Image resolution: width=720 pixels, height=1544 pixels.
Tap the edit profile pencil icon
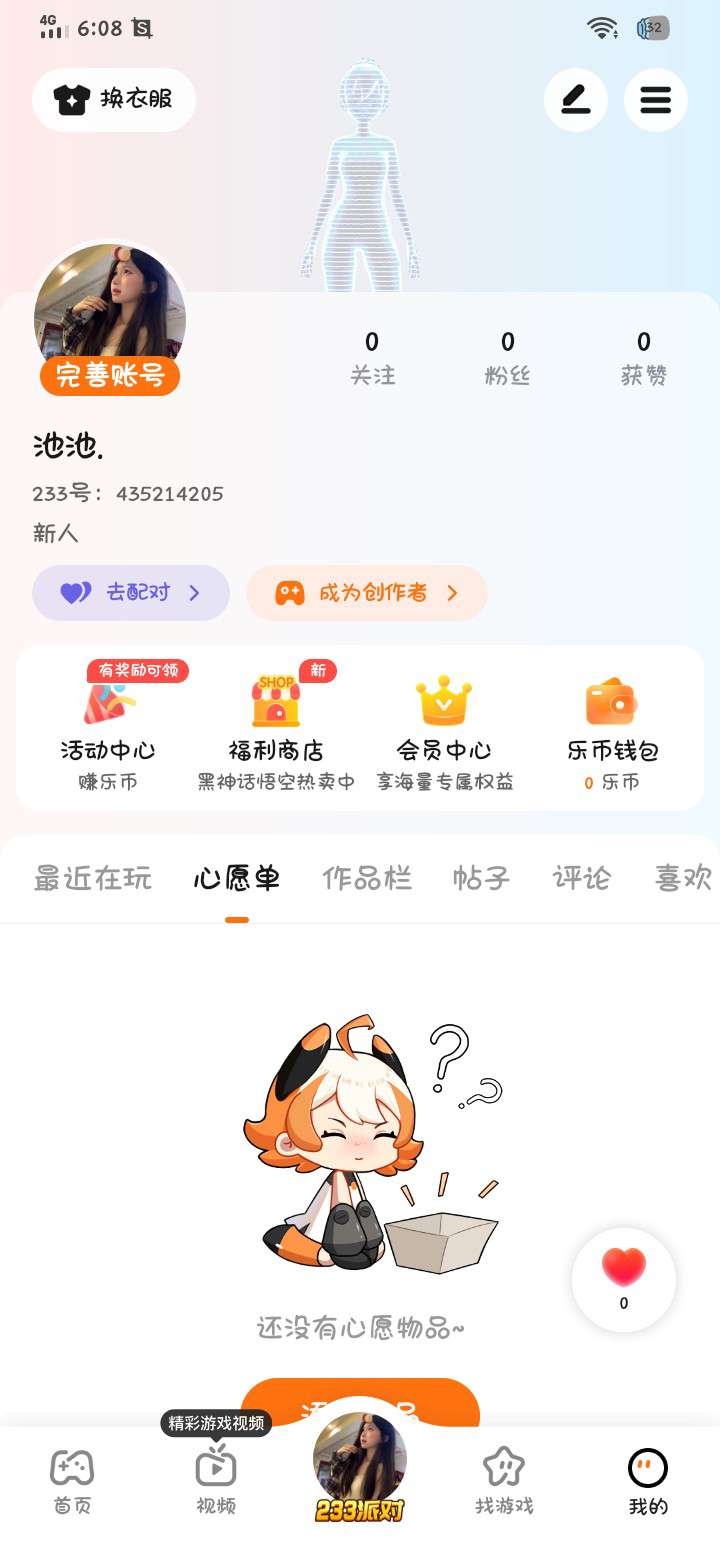575,100
